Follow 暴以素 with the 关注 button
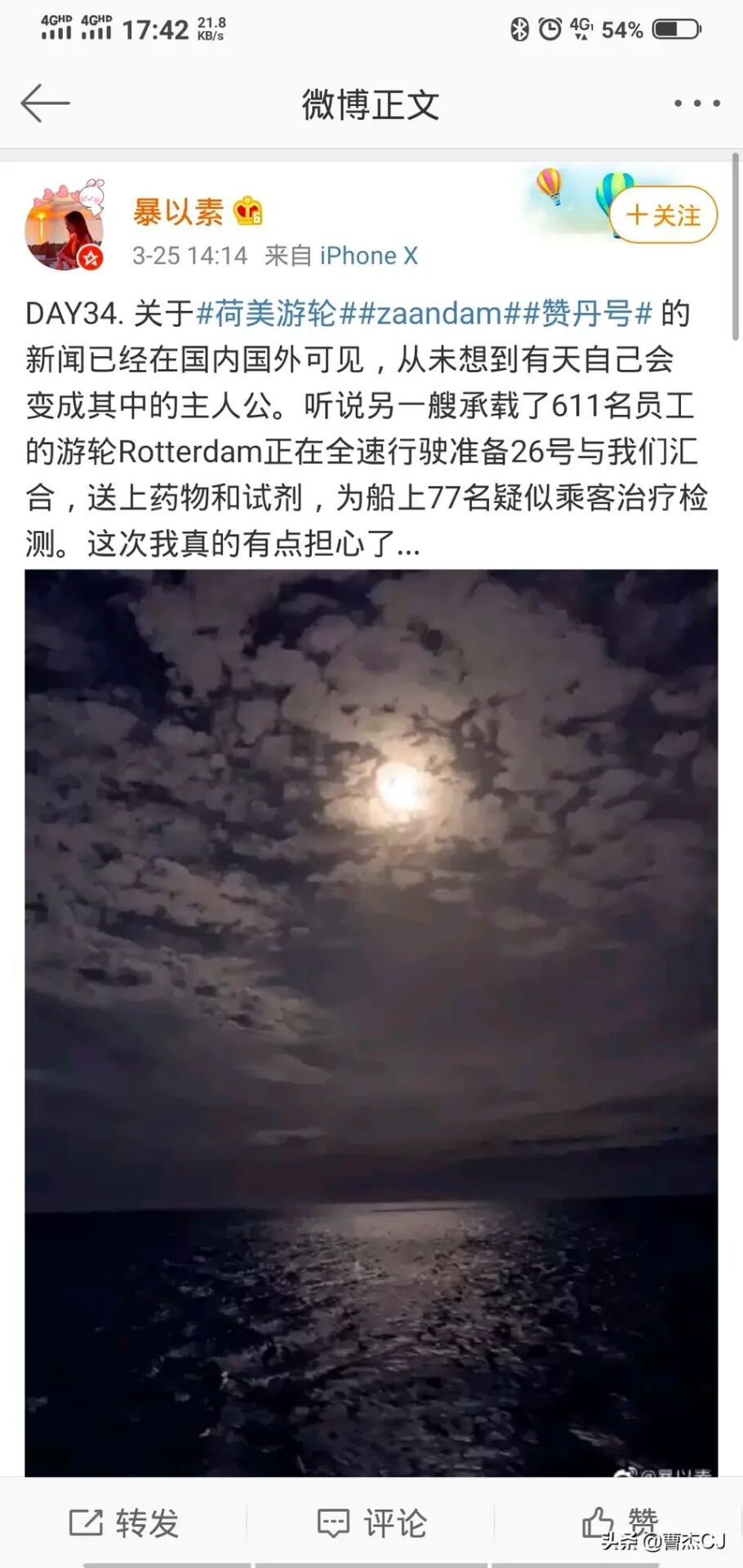This screenshot has height=1568, width=743. tap(663, 216)
